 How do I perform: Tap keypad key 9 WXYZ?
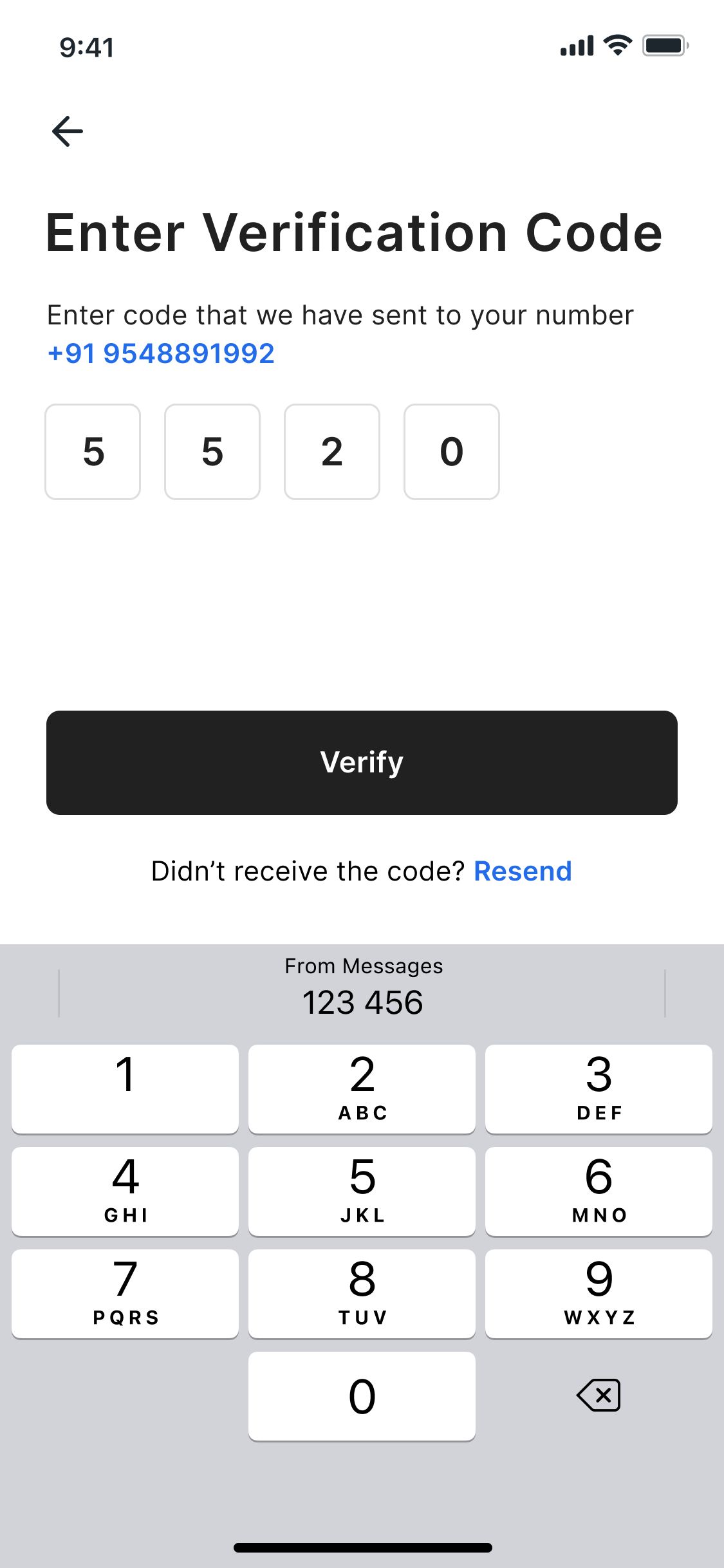tap(599, 1294)
